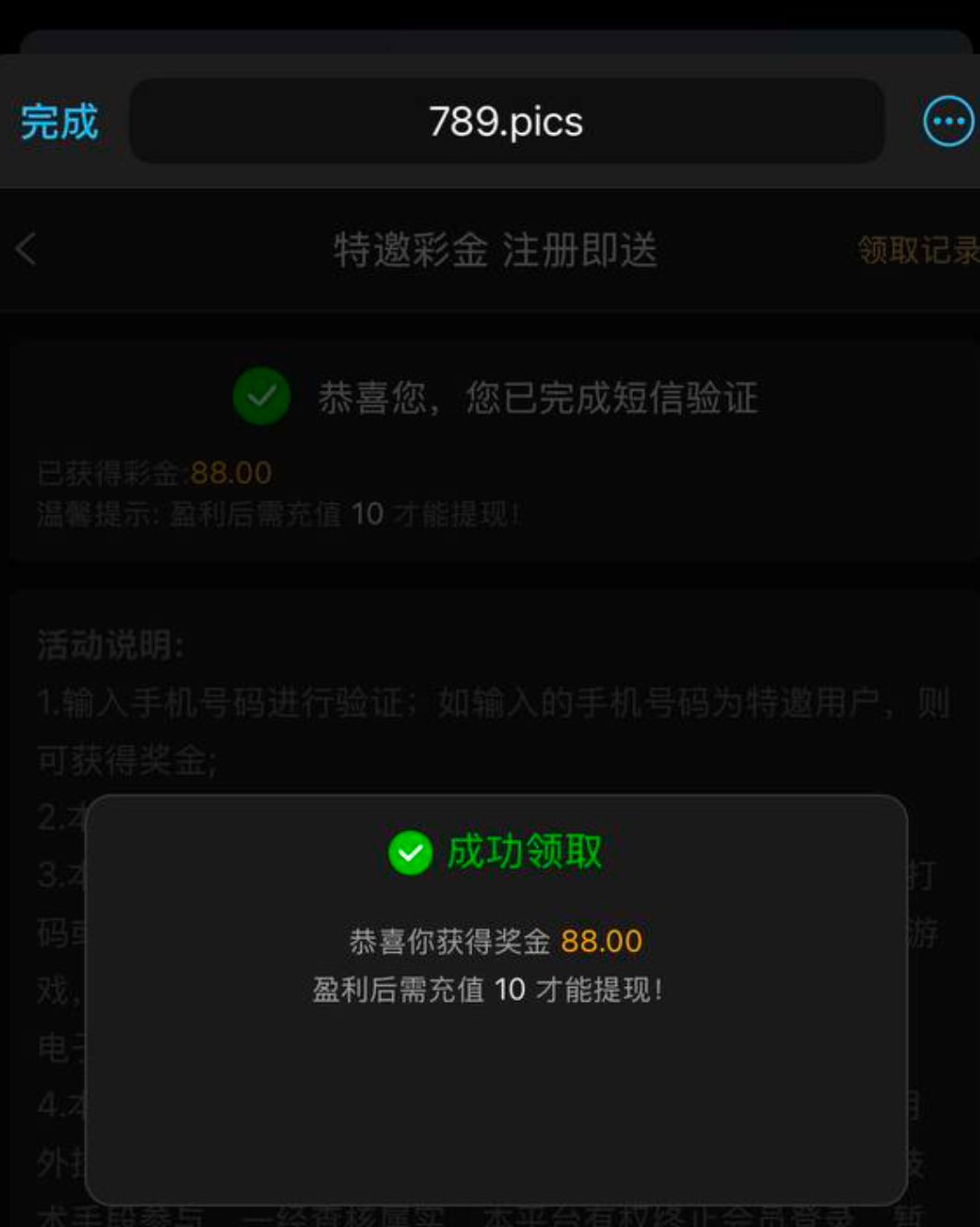Go back with the left arrow
The image size is (980, 1227).
pyautogui.click(x=26, y=249)
